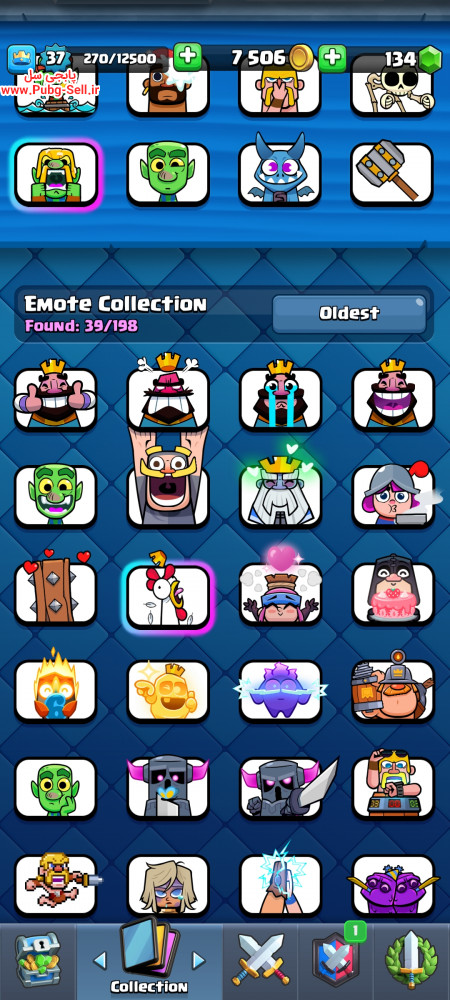
Task: Select the thumbs-up king emote
Action: pos(55,396)
